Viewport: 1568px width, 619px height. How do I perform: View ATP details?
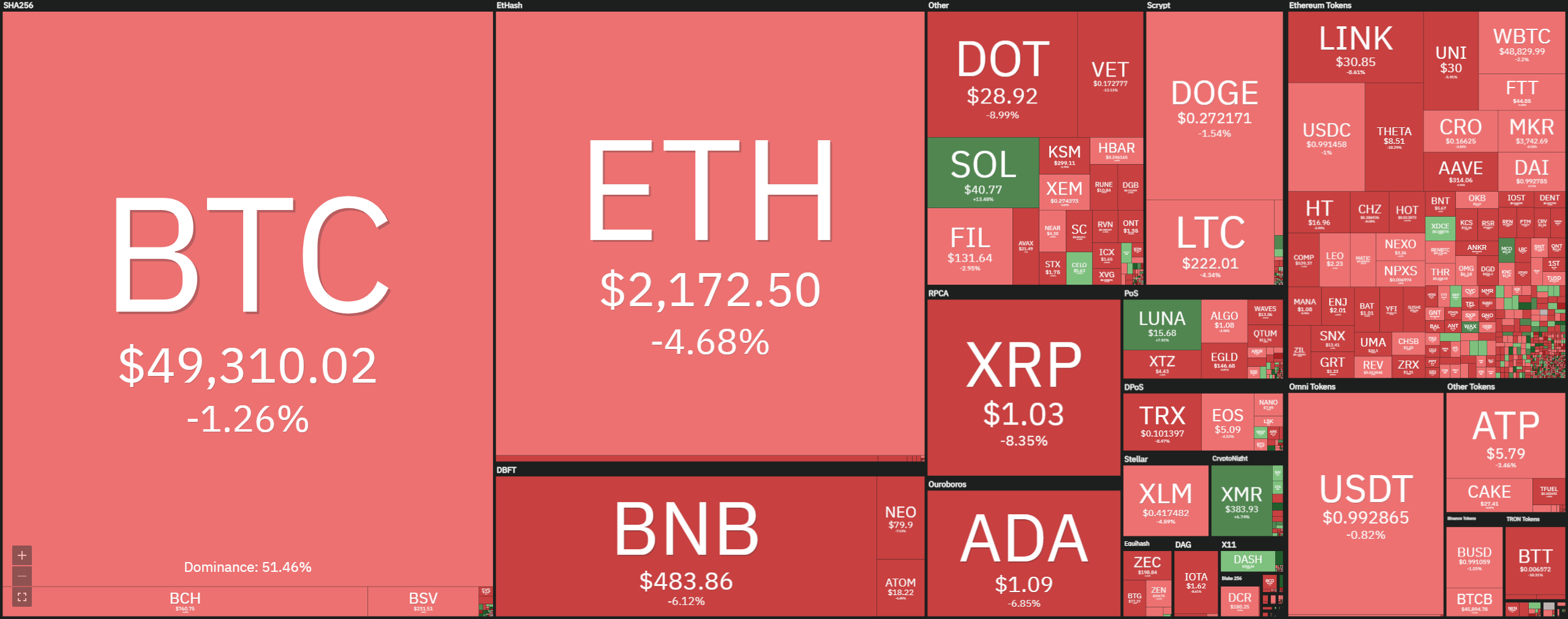pos(1505,435)
